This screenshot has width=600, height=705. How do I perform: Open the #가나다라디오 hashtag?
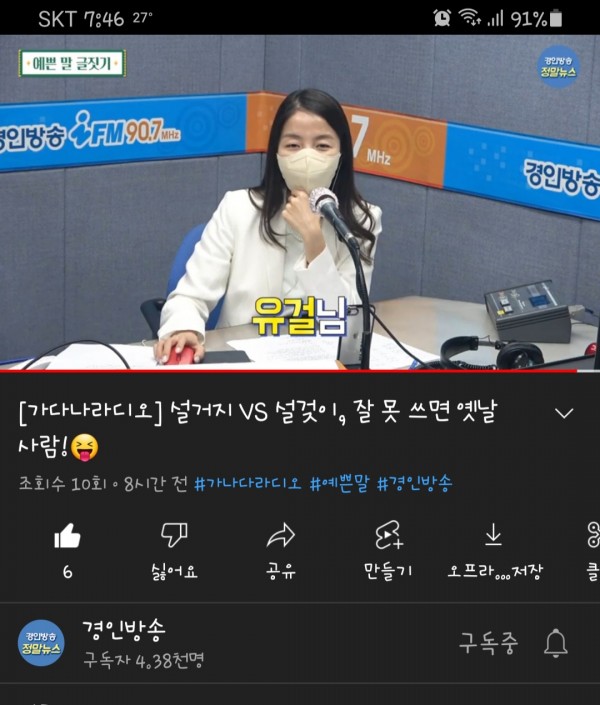[x=247, y=483]
